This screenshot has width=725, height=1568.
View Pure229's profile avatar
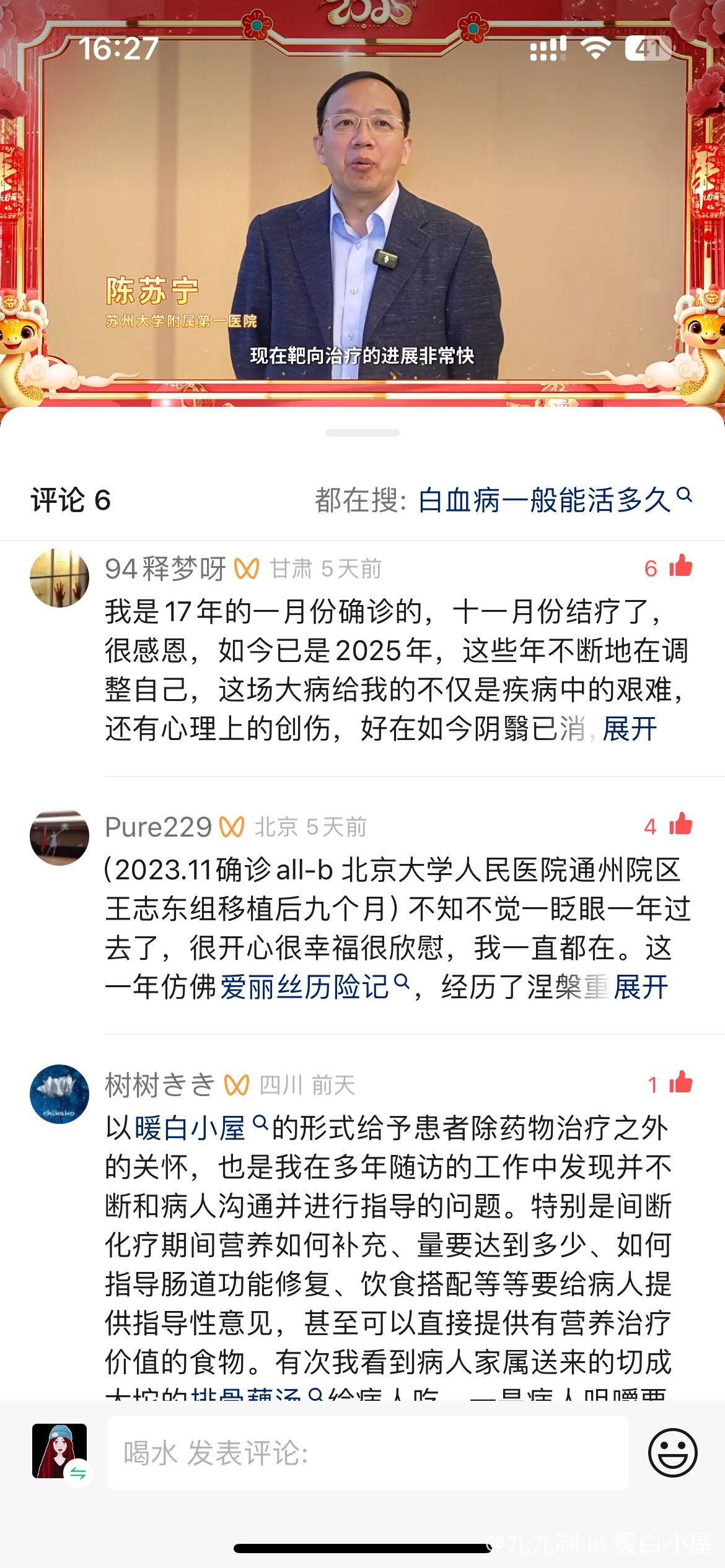(x=59, y=836)
